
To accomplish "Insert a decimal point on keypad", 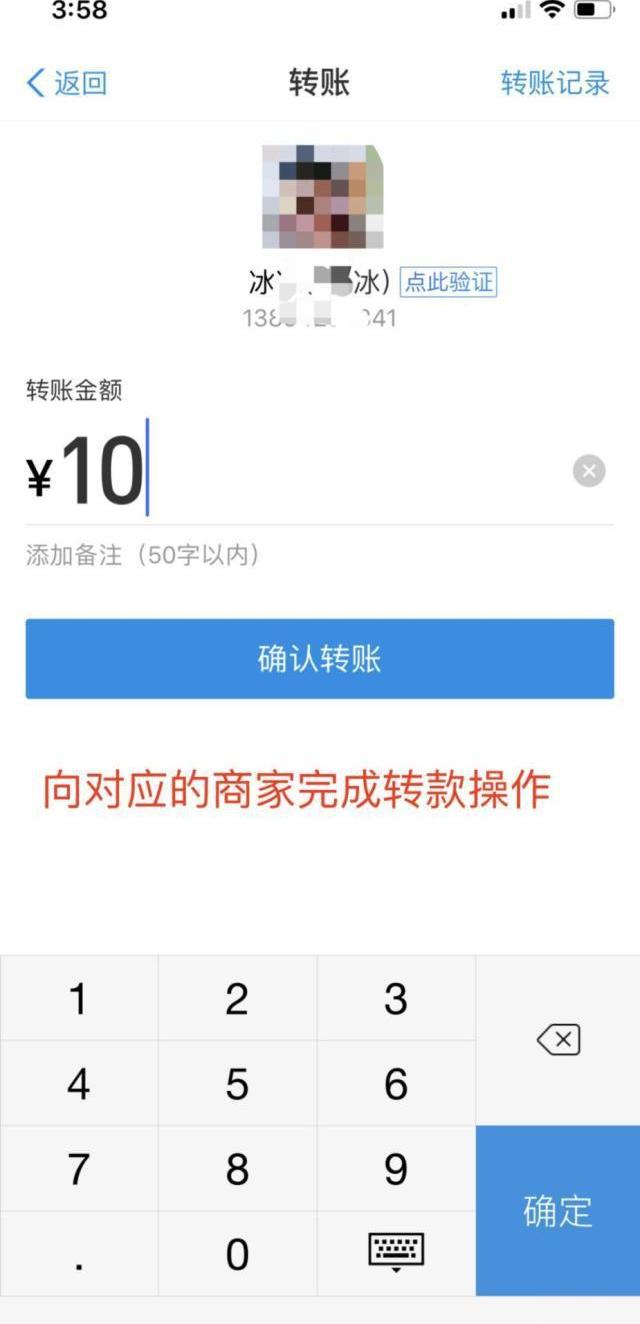I will 79,1254.
